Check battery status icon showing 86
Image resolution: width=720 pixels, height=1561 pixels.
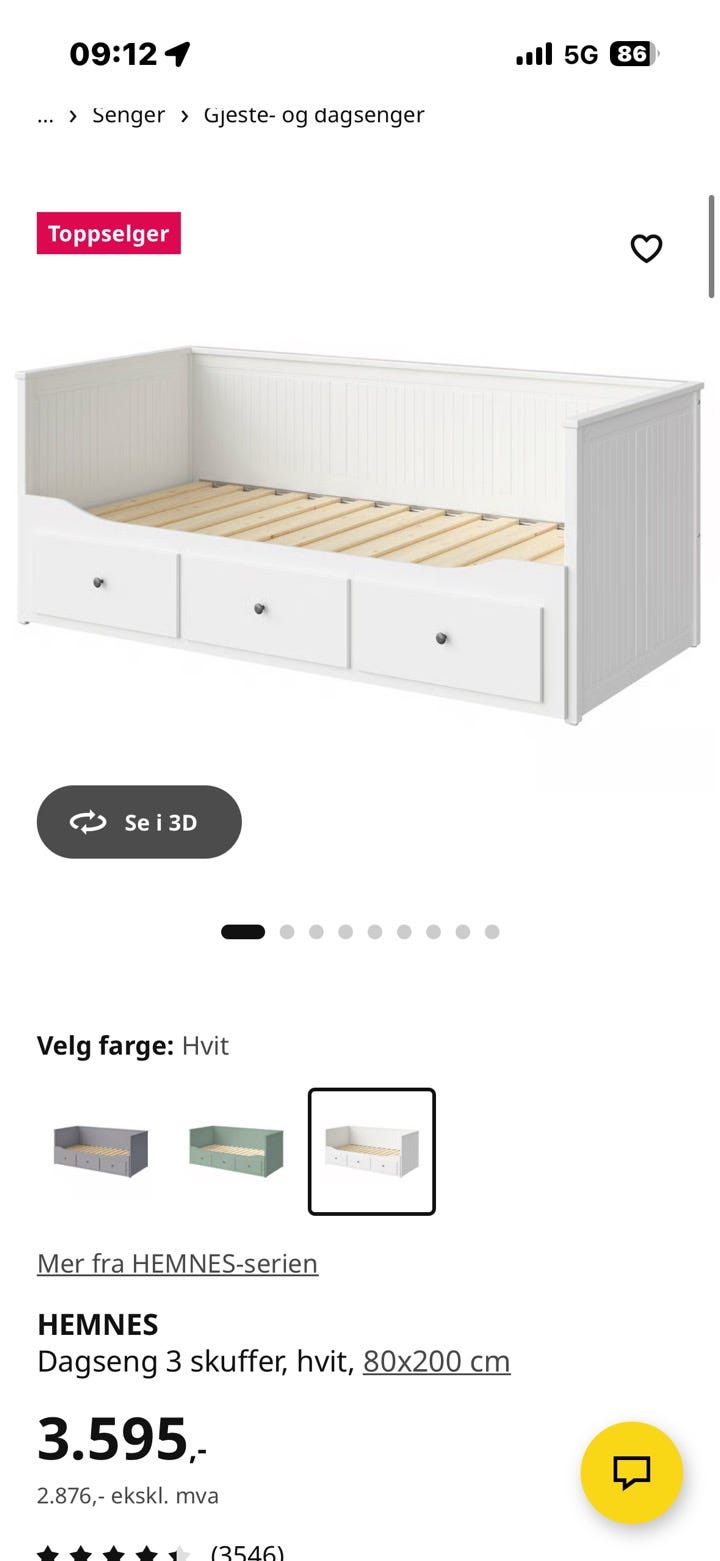point(635,54)
